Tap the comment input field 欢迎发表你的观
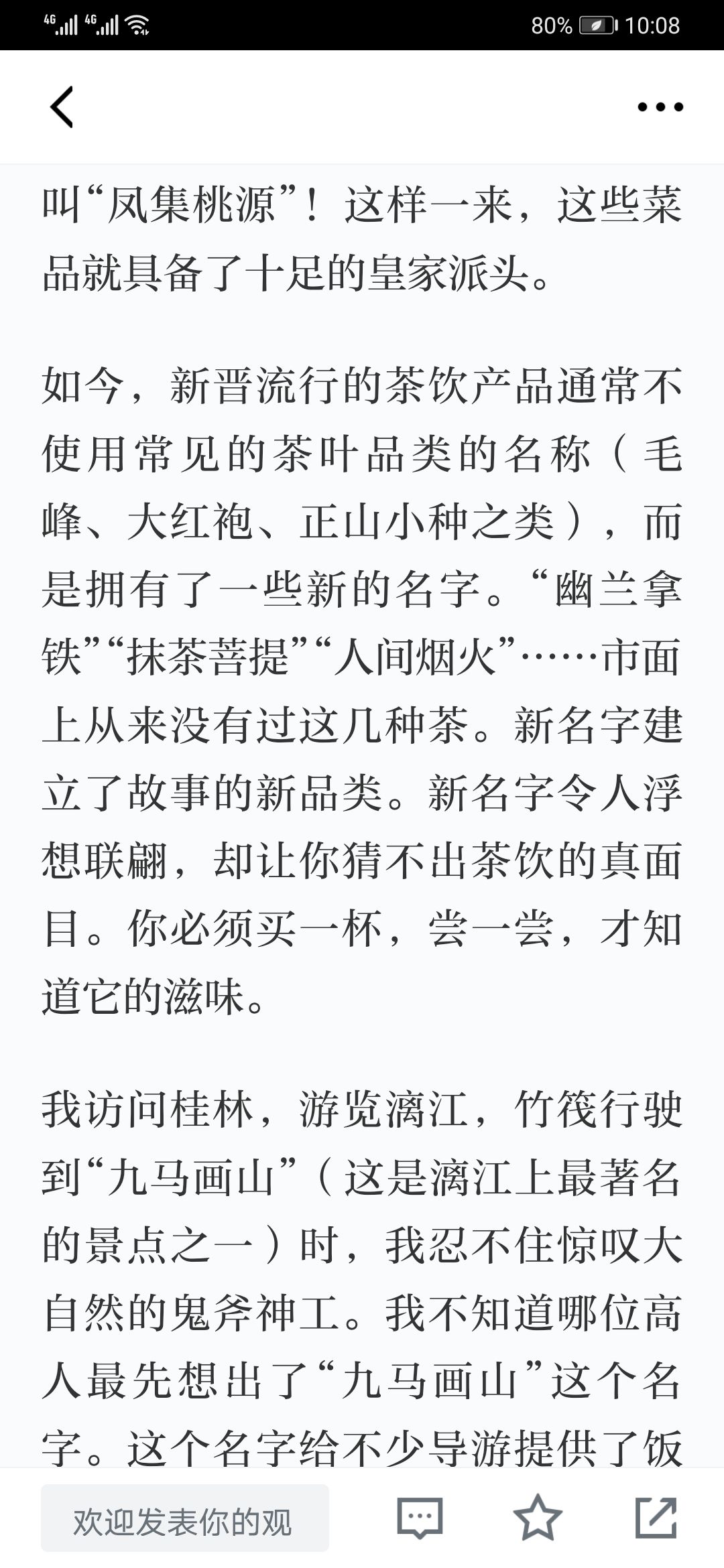This screenshot has width=724, height=1568. pos(185,1518)
